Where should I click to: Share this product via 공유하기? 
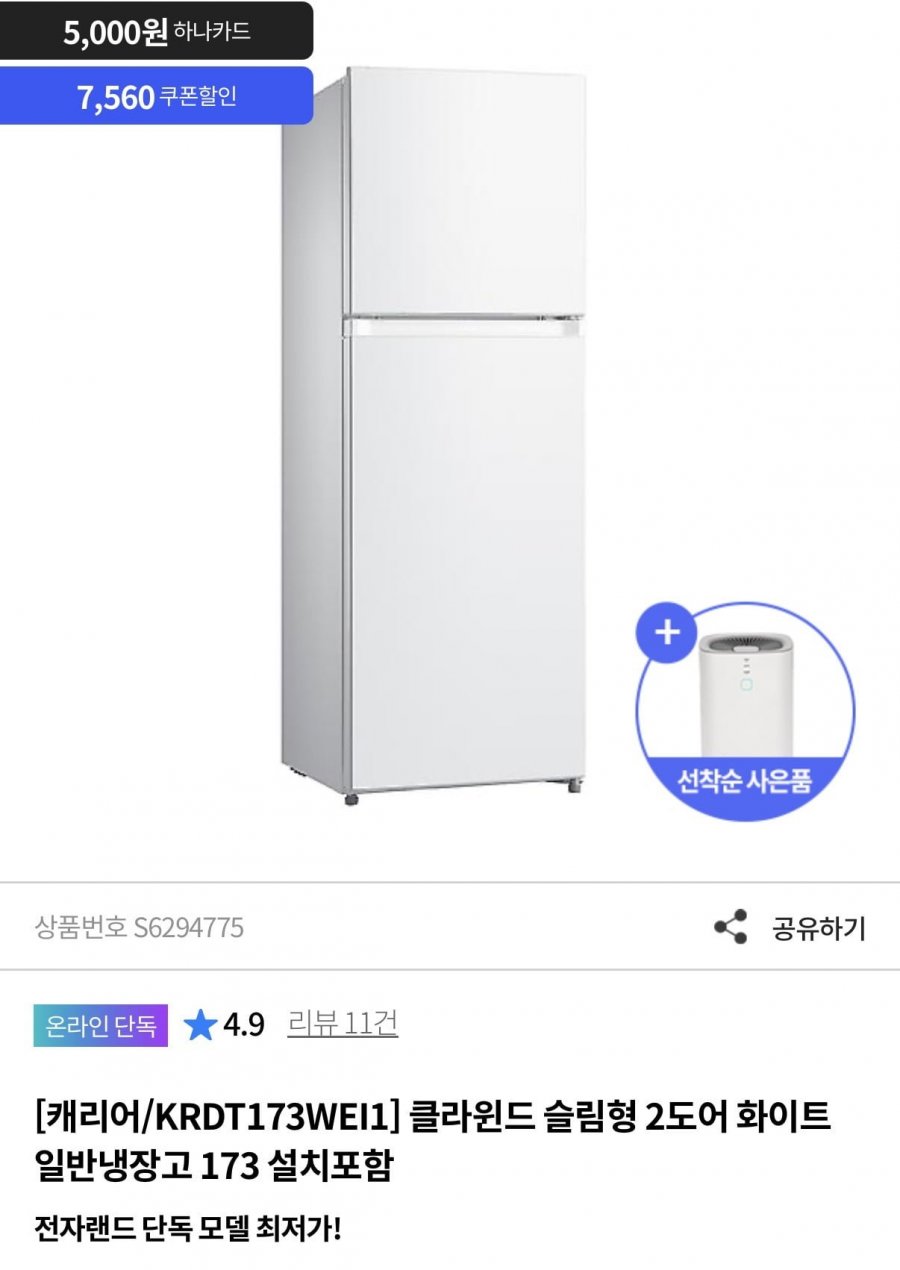click(790, 928)
